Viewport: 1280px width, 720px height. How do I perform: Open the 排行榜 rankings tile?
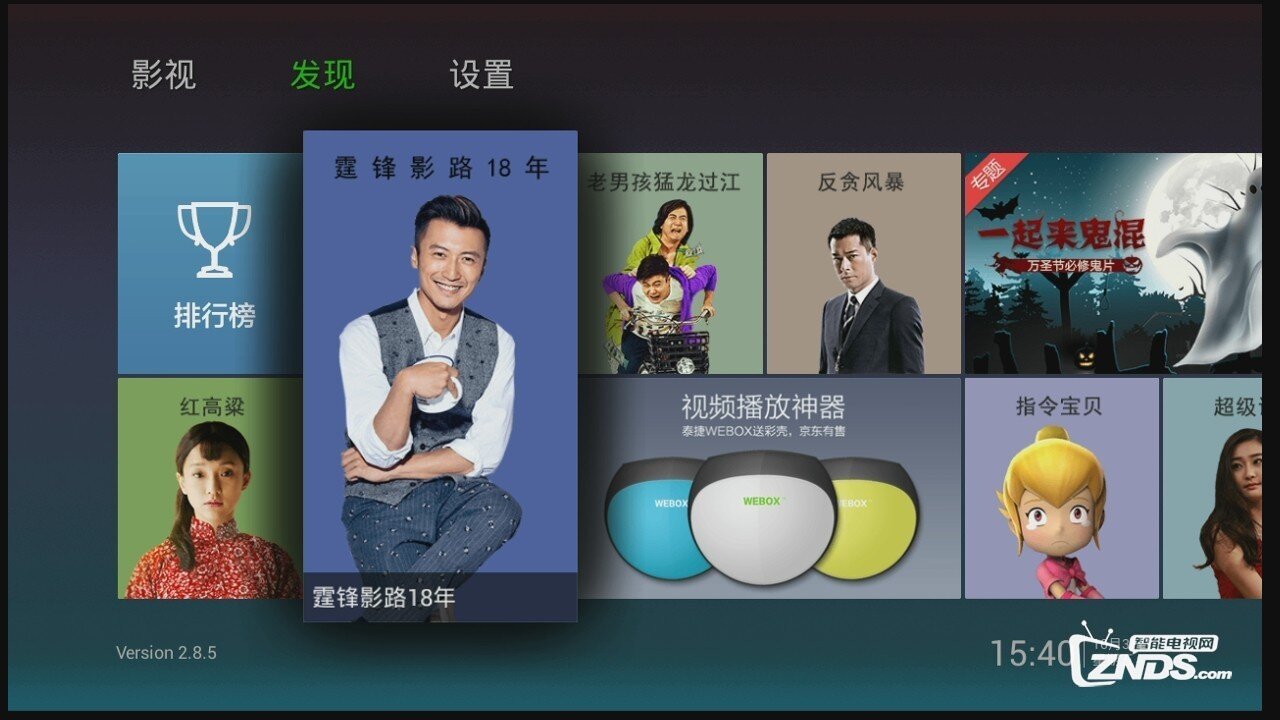[x=210, y=263]
